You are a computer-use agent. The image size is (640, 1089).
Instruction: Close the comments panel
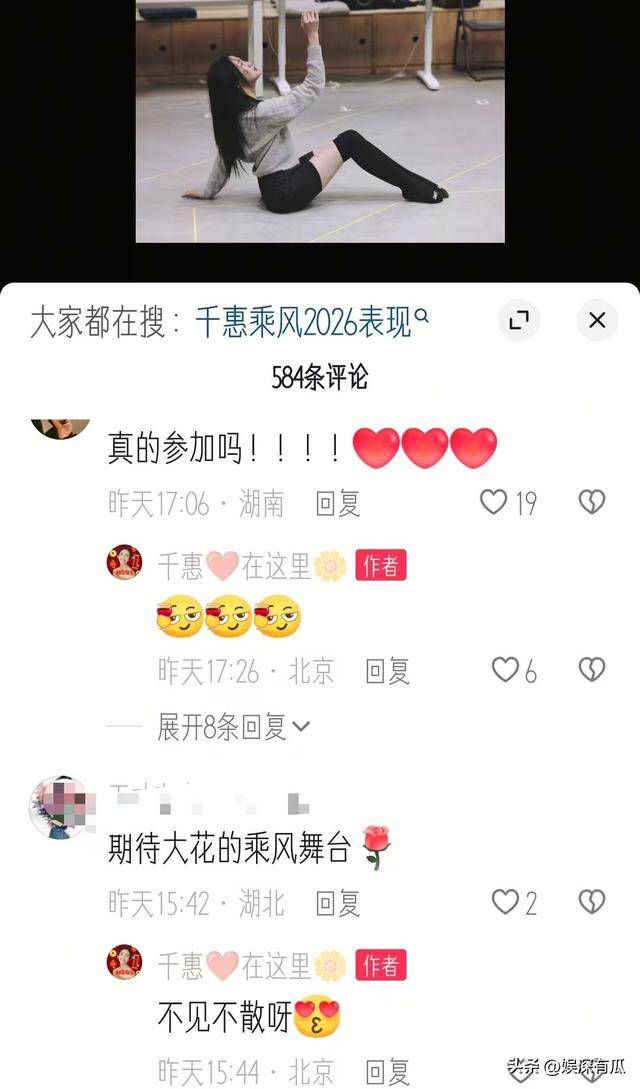point(597,321)
